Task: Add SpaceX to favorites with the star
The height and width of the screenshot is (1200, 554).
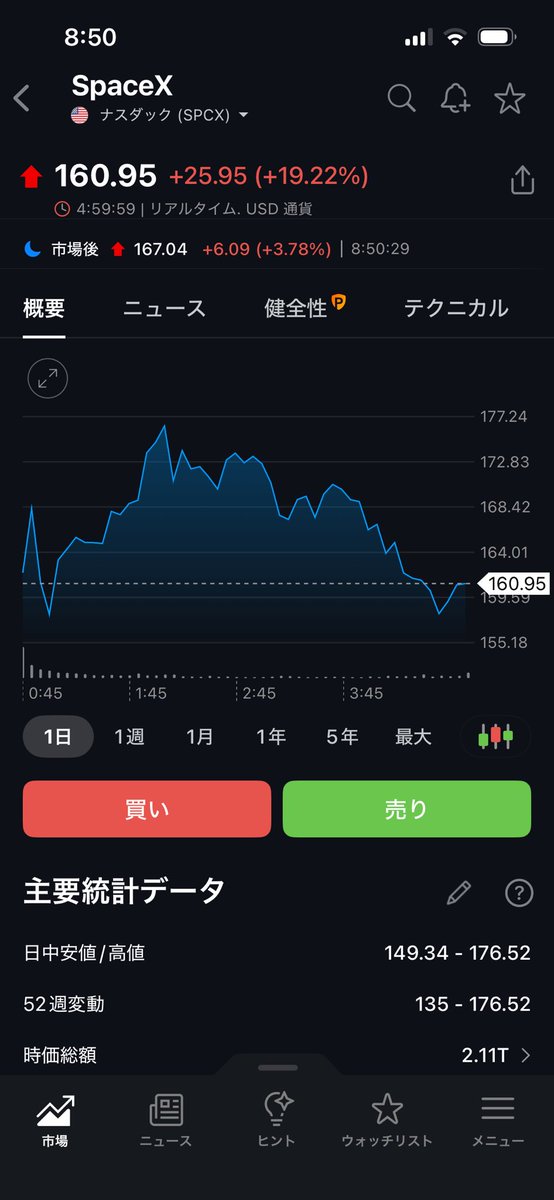Action: click(x=510, y=98)
